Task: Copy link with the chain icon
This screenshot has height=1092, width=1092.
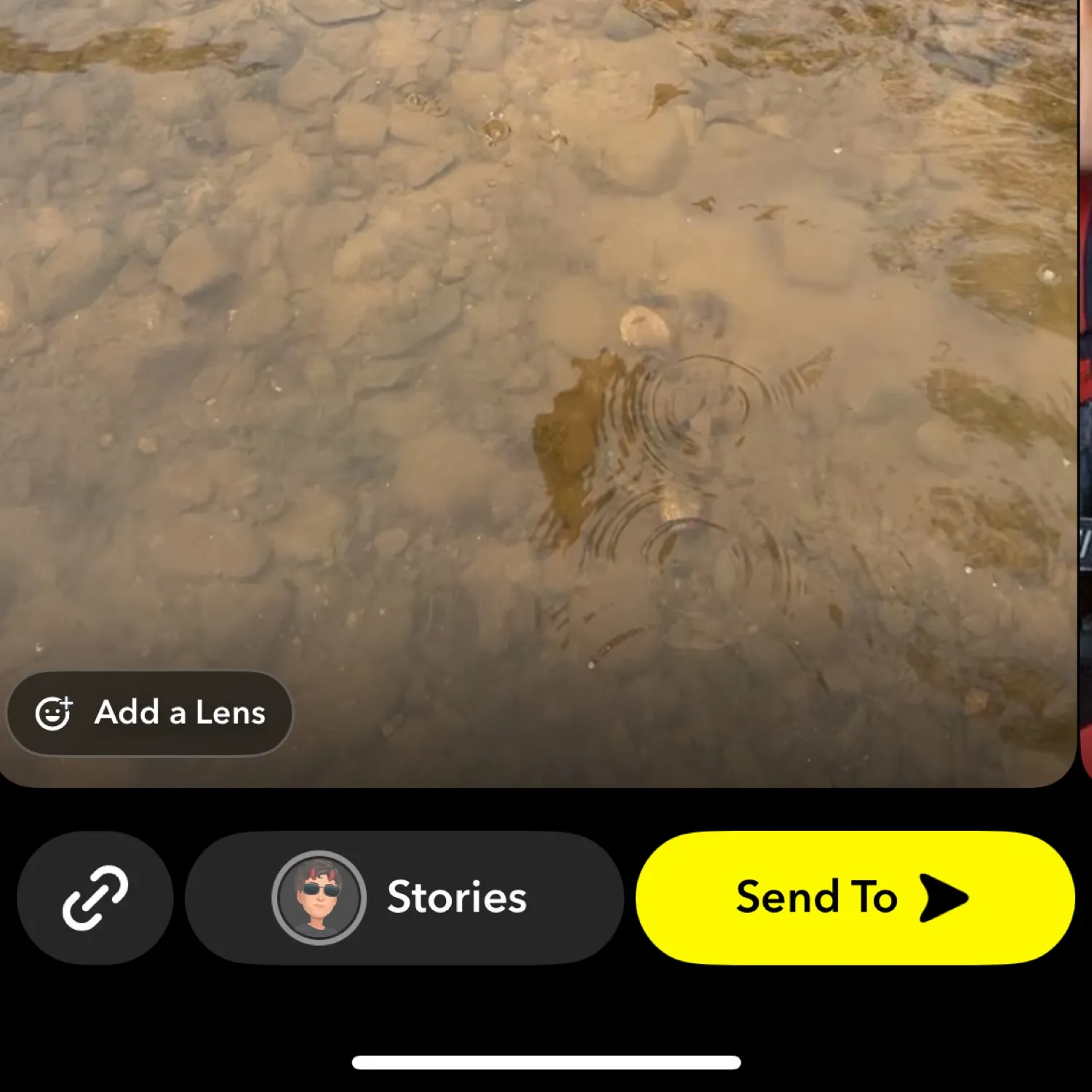Action: [x=95, y=897]
